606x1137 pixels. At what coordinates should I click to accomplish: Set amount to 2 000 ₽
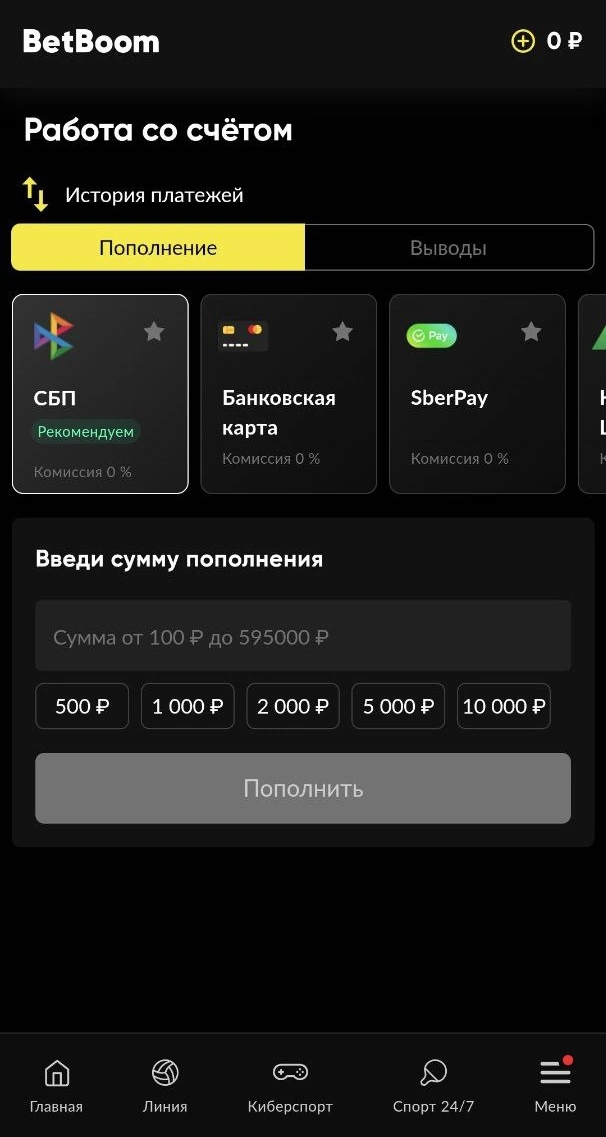pyautogui.click(x=293, y=706)
